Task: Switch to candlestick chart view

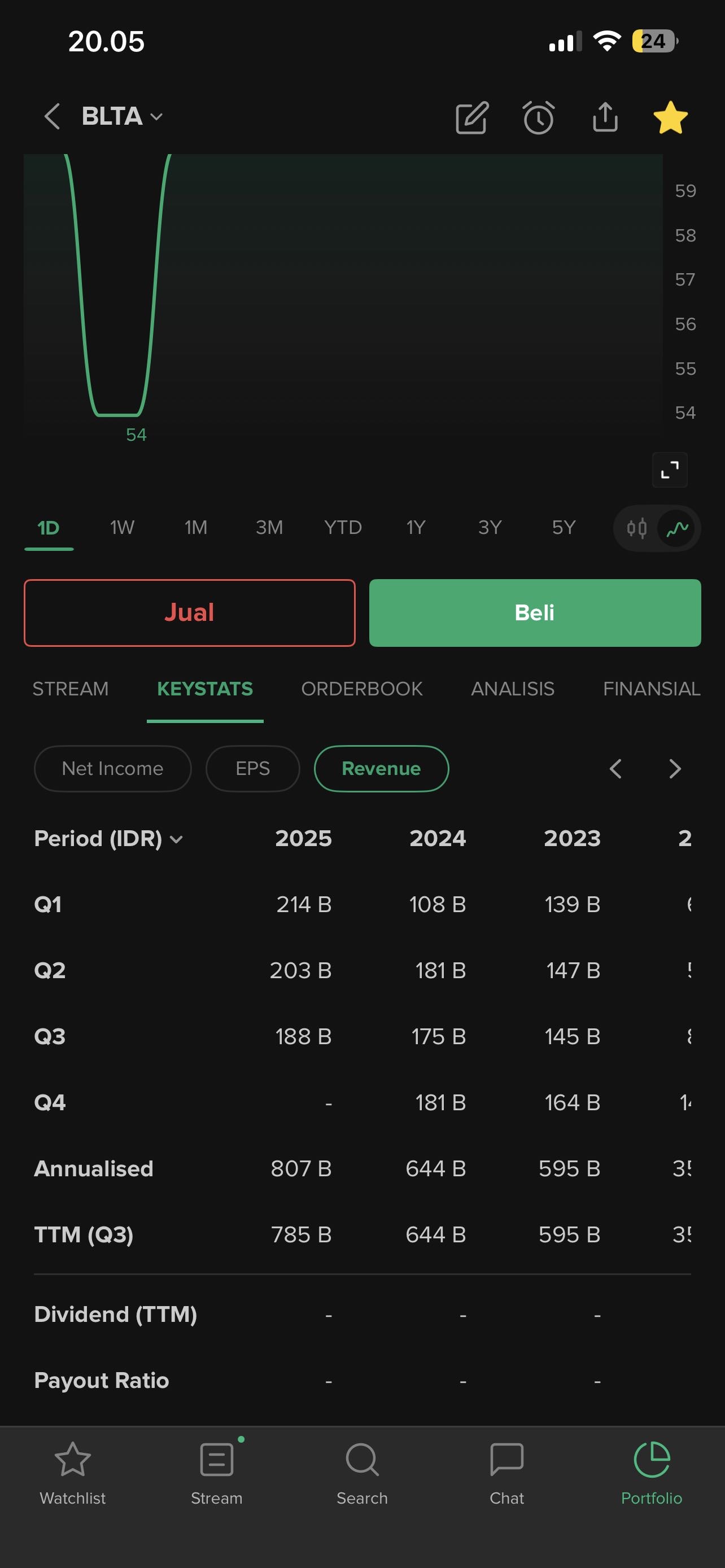Action: [637, 528]
